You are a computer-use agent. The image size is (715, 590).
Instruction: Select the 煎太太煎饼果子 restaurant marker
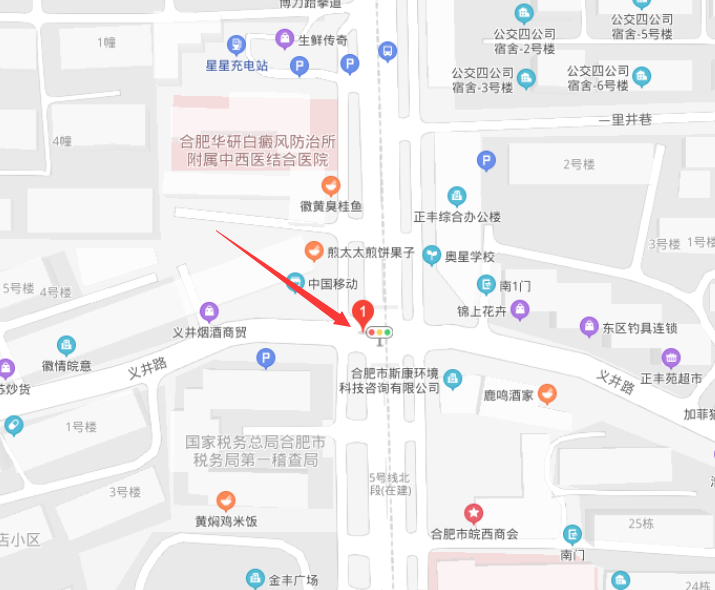click(314, 251)
